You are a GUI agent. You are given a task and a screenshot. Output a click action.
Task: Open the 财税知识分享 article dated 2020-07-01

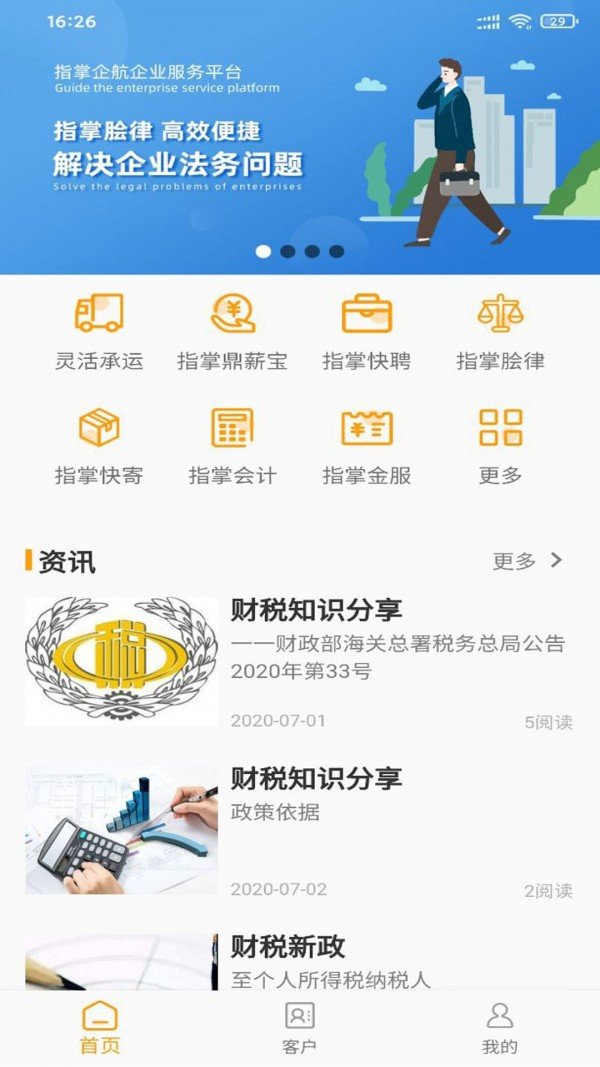[x=300, y=660]
